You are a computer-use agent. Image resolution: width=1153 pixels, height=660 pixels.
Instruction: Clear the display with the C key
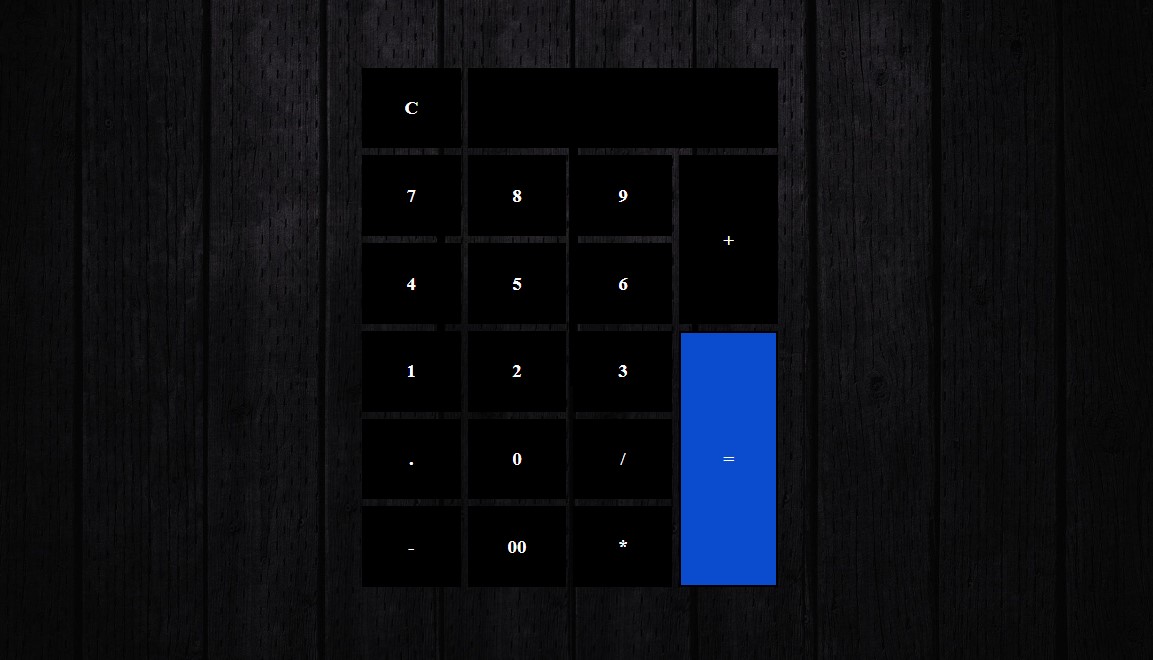tap(411, 108)
